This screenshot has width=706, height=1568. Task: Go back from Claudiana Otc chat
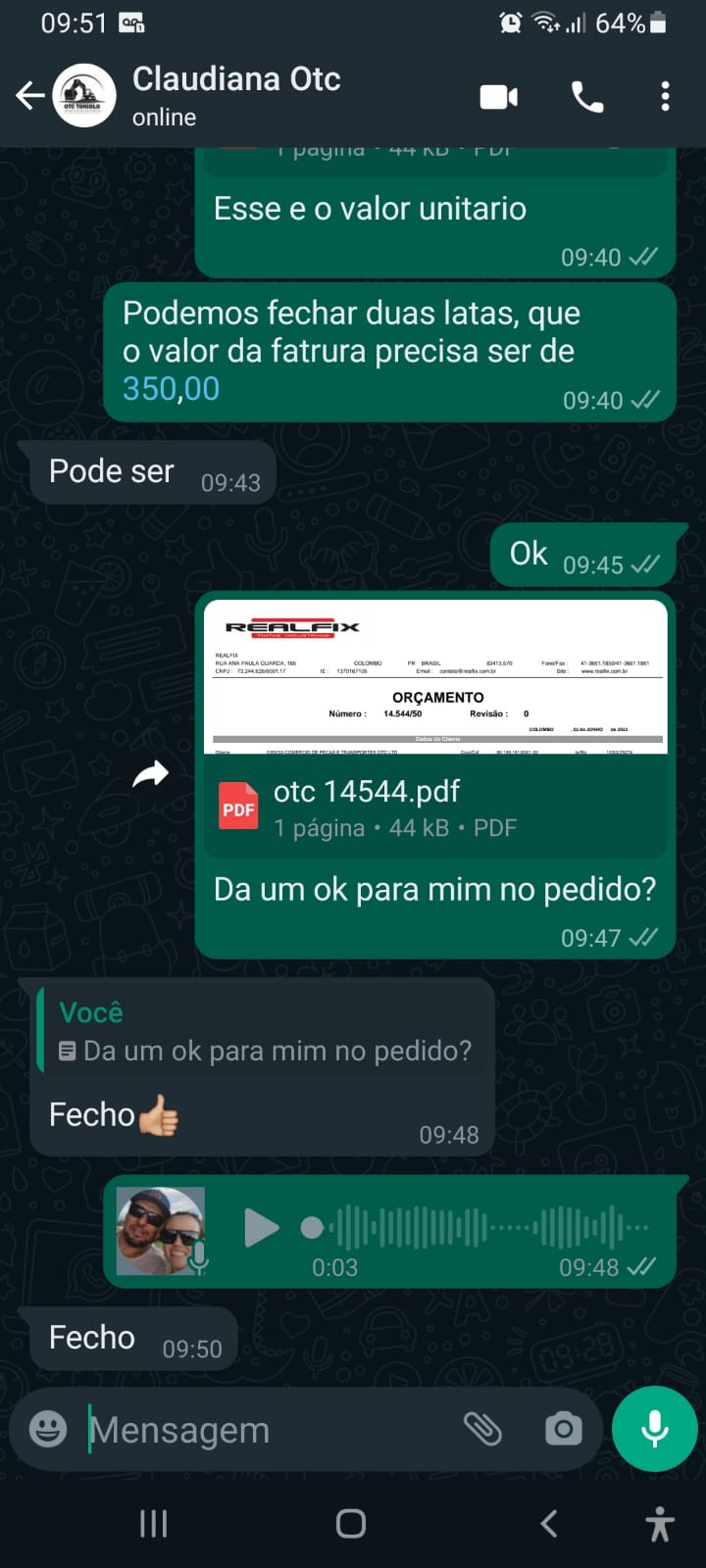click(30, 96)
